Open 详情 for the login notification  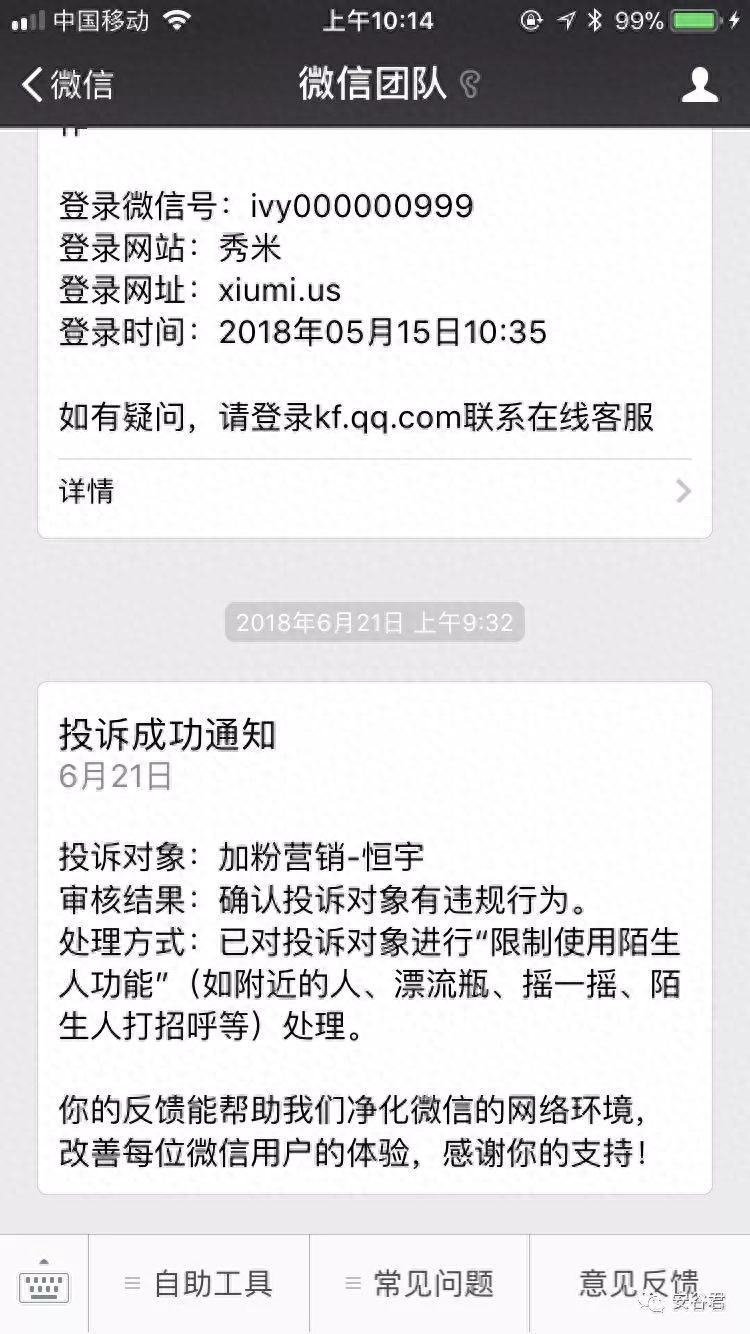(374, 491)
